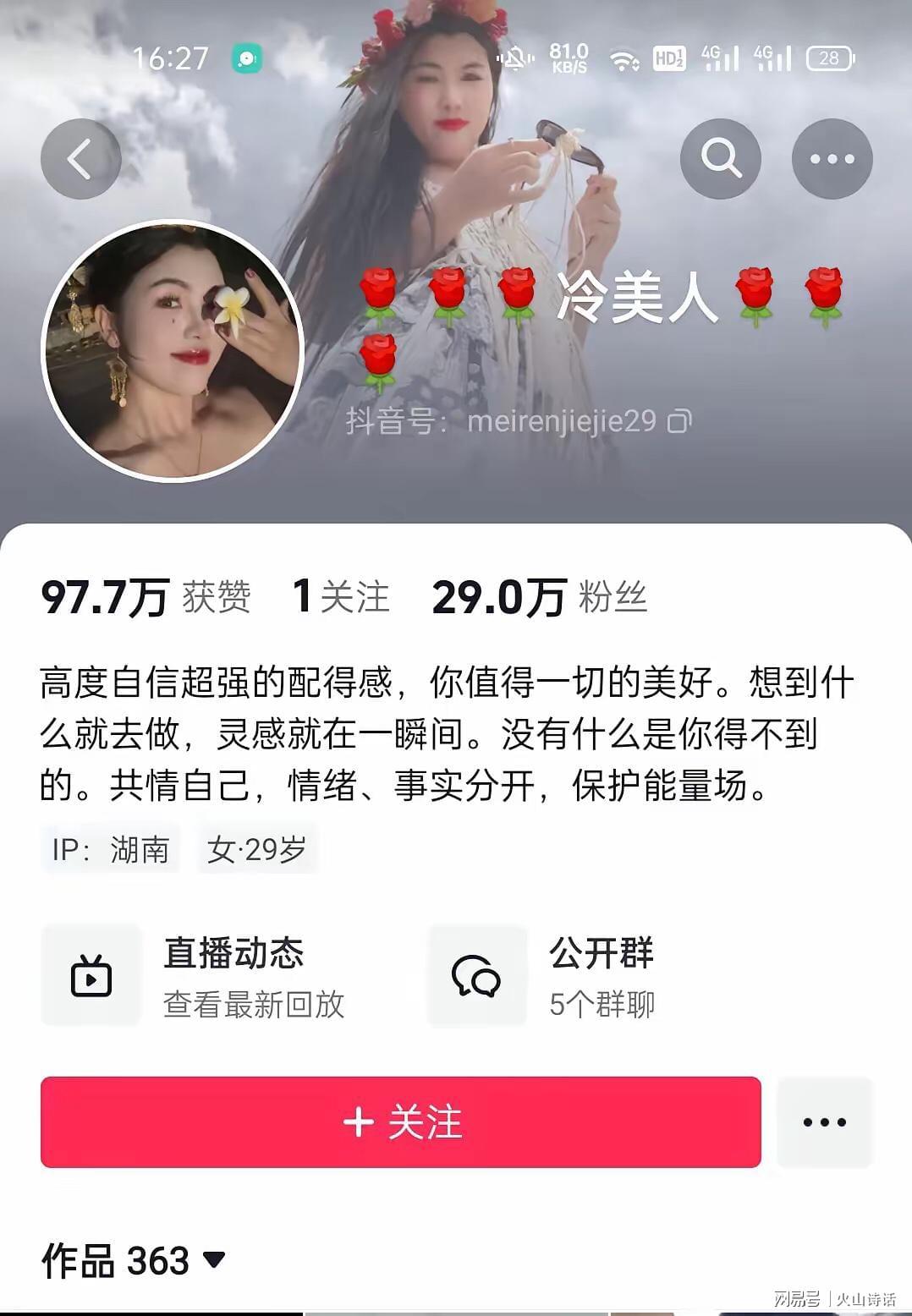
Task: Go back using the top-left arrow
Action: coord(80,159)
